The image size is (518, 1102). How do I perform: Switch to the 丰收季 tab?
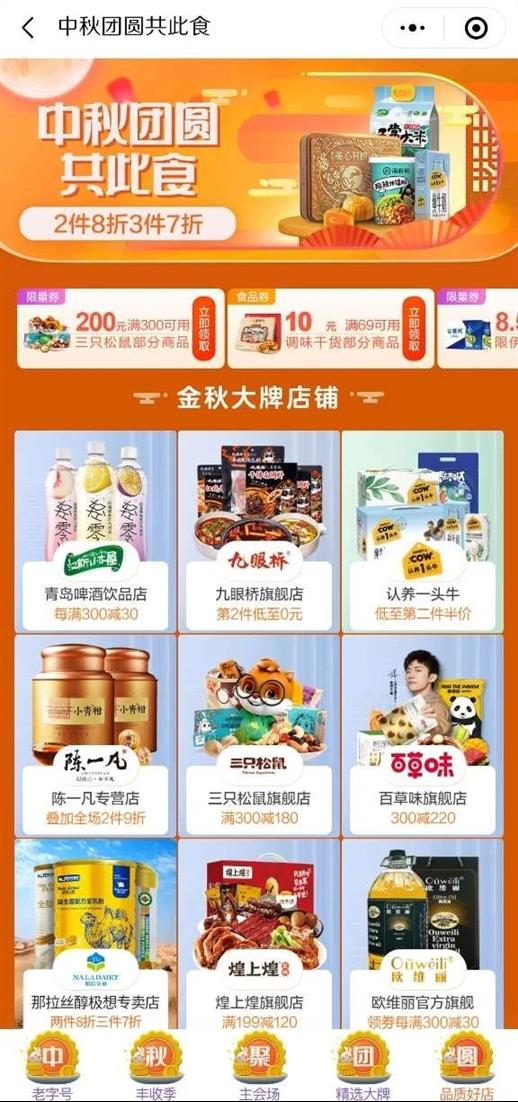point(155,1065)
